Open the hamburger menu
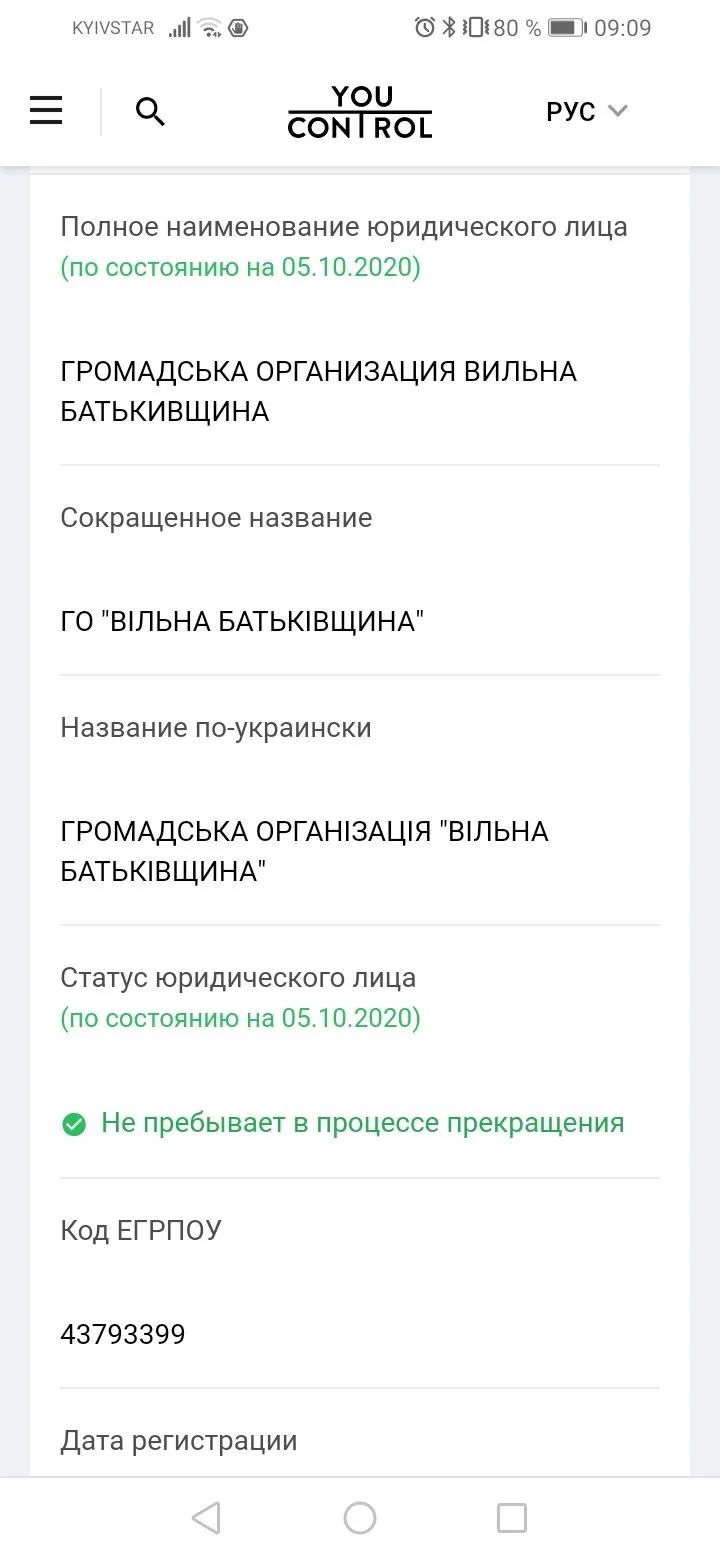Viewport: 720px width, 1560px height. 46,111
